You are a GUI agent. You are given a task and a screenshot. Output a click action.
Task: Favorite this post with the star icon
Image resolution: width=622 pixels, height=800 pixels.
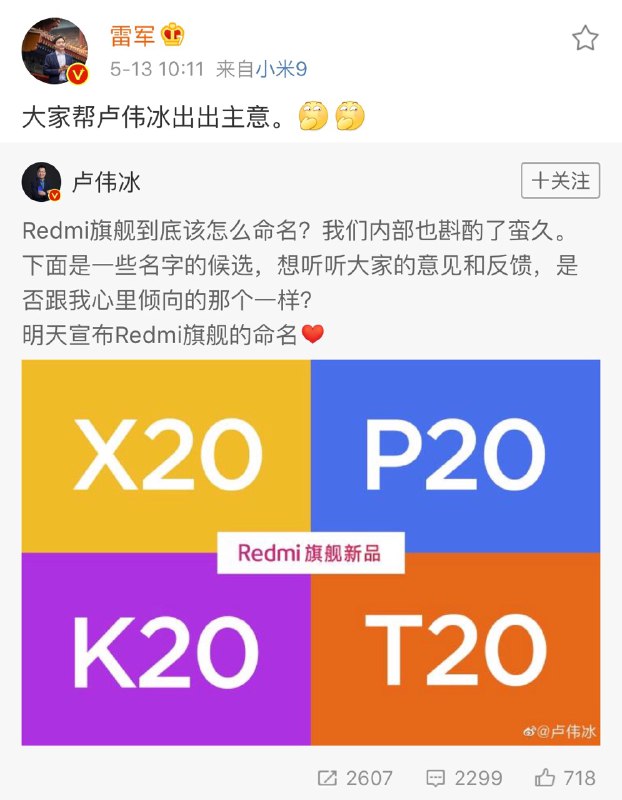click(585, 39)
